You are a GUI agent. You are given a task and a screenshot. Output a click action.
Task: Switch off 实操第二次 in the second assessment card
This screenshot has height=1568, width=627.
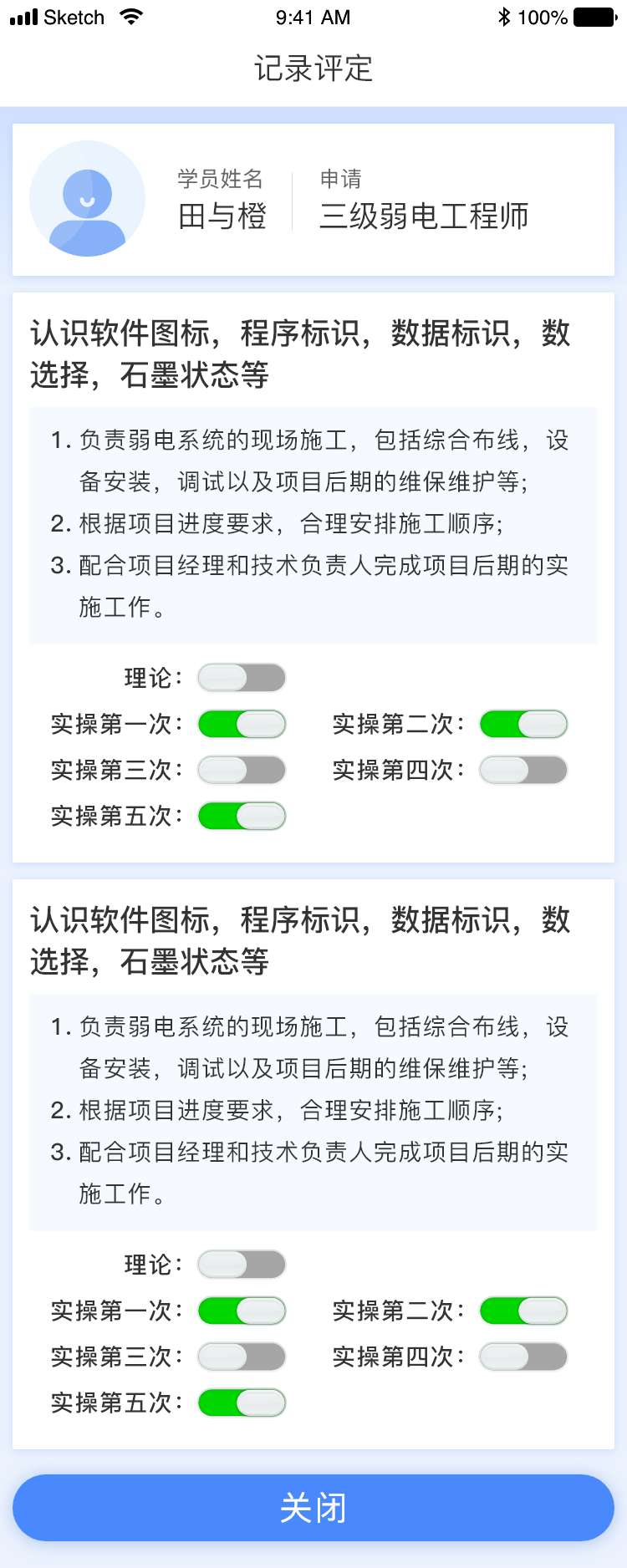coord(523,1311)
